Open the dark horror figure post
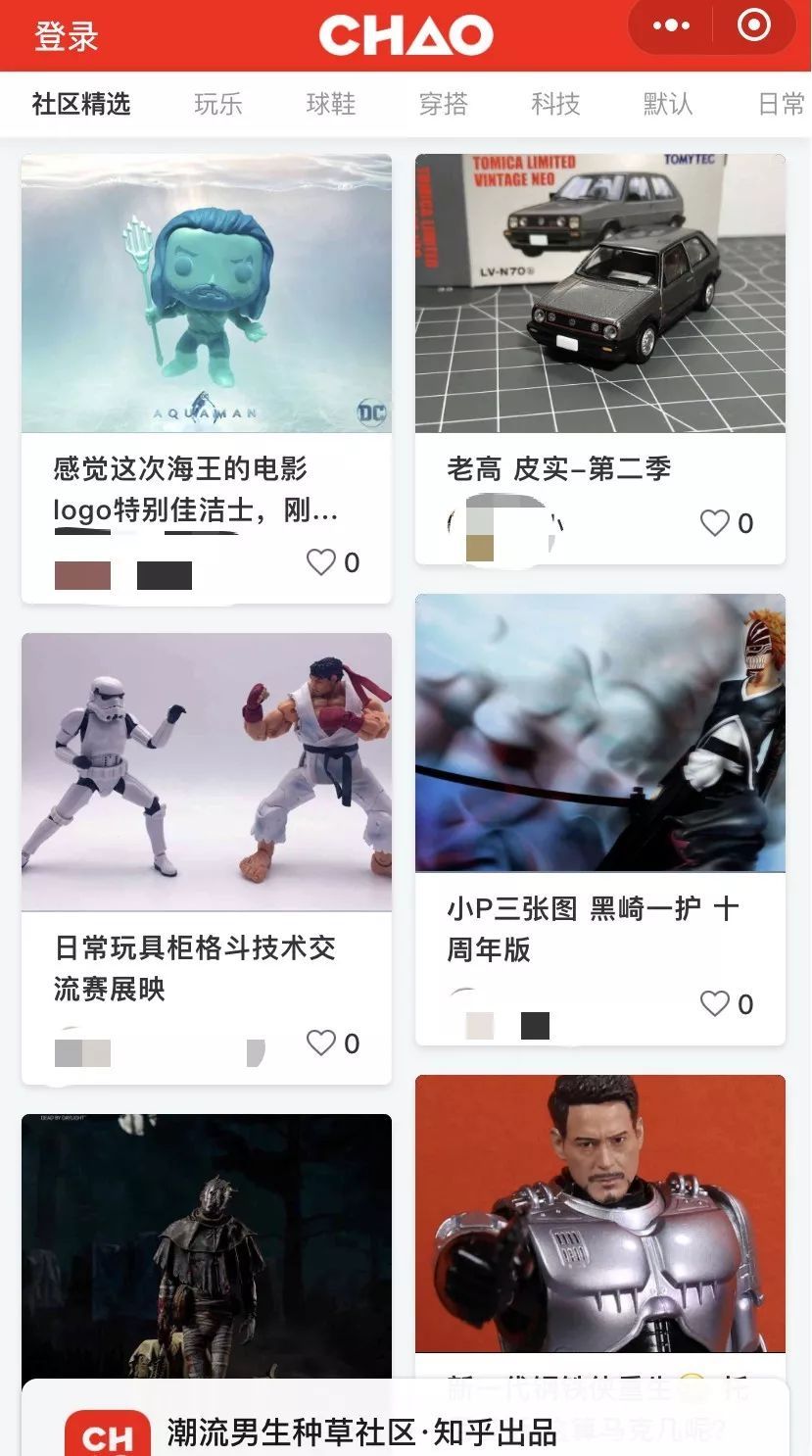 207,1244
